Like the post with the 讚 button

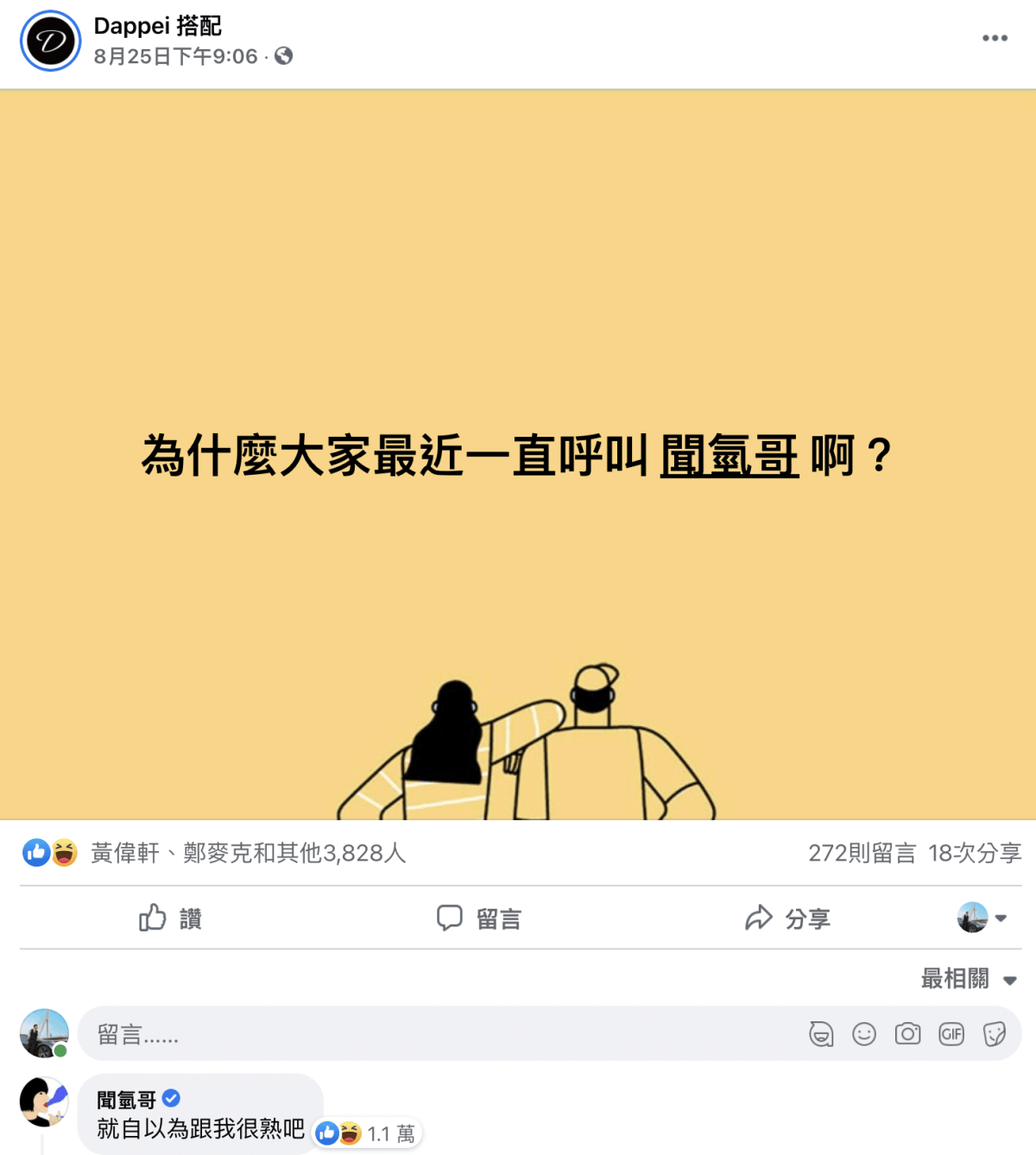pos(170,918)
